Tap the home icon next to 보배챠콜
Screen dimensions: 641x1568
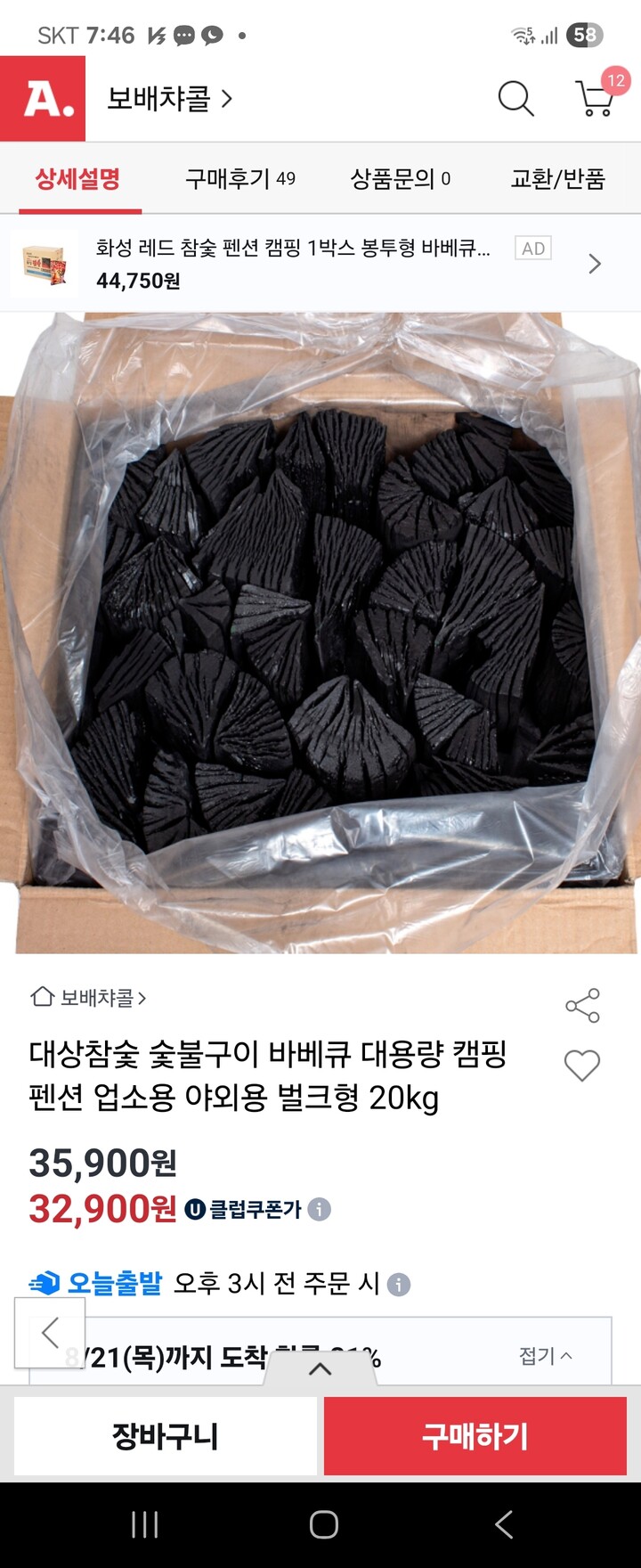(x=42, y=999)
